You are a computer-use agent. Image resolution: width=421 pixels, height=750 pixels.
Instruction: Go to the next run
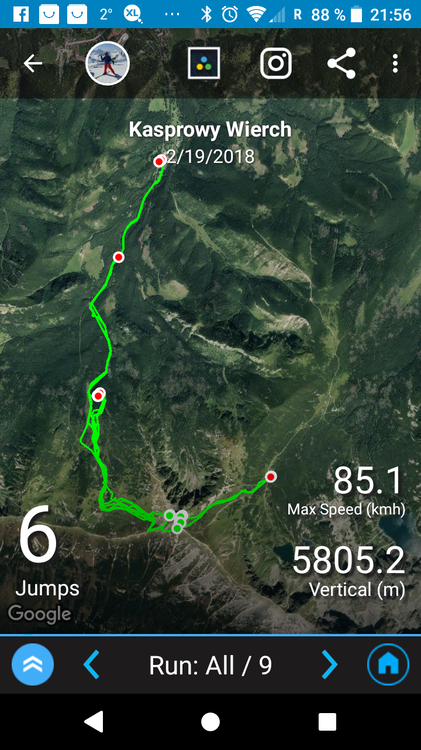point(329,664)
